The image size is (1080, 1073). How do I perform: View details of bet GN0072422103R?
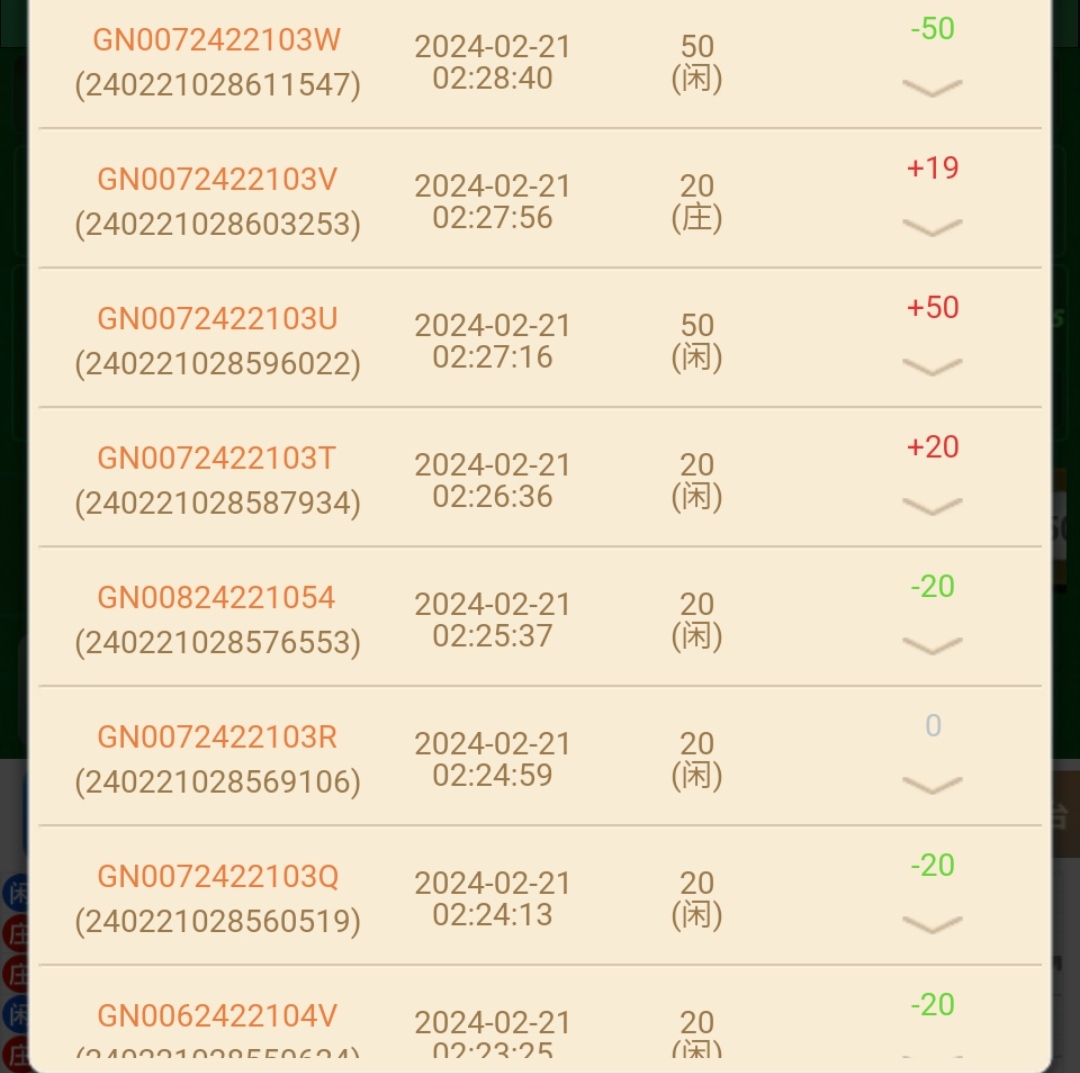pos(932,786)
